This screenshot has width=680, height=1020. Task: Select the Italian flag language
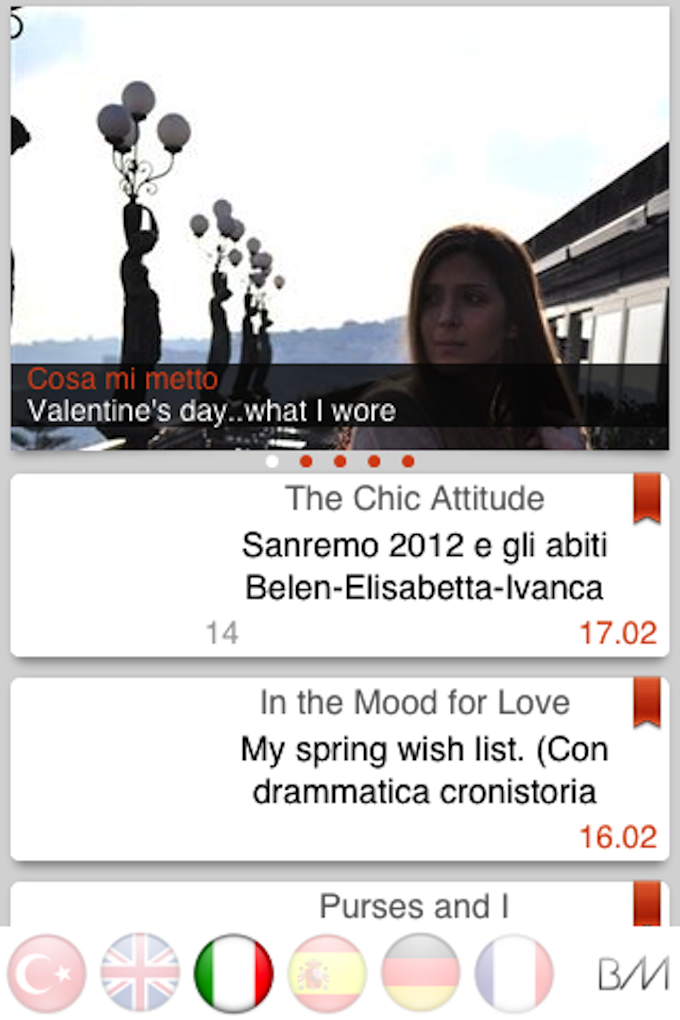(233, 973)
